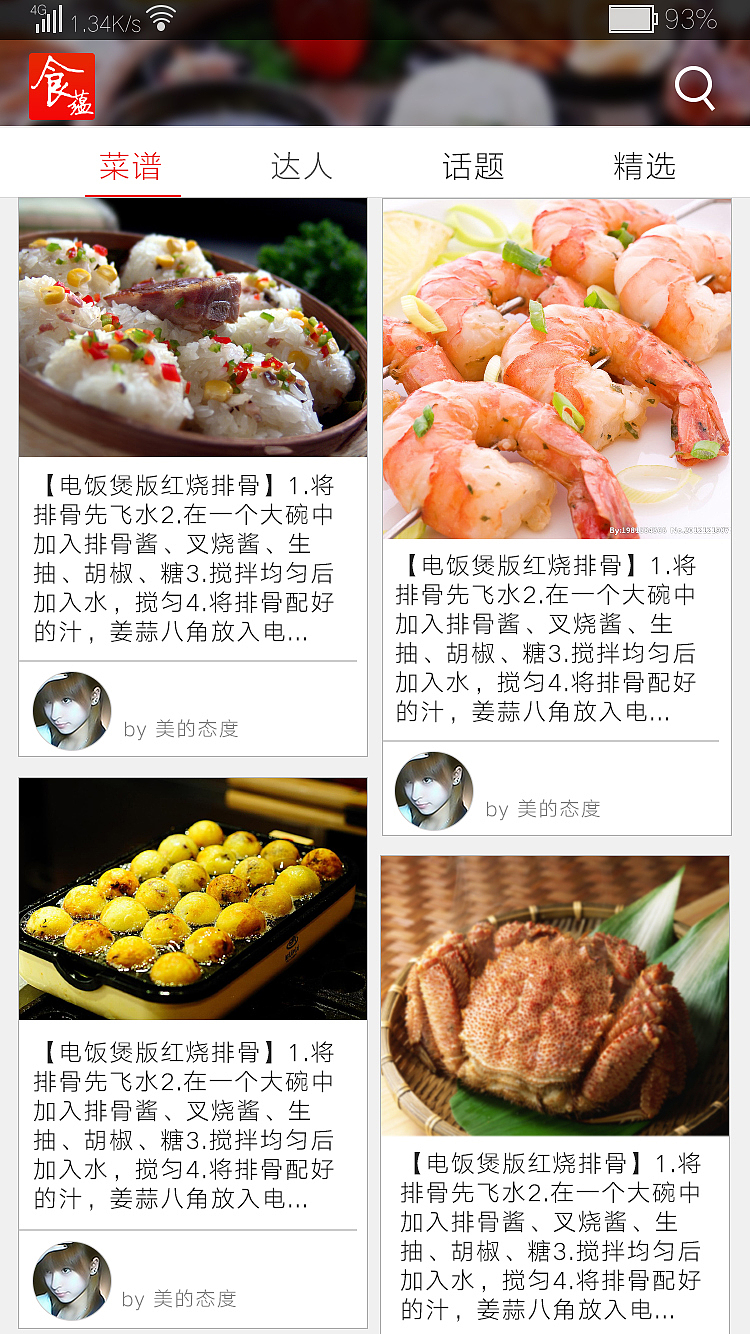
Task: Select the currently active 菜谱 tab
Action: click(133, 166)
